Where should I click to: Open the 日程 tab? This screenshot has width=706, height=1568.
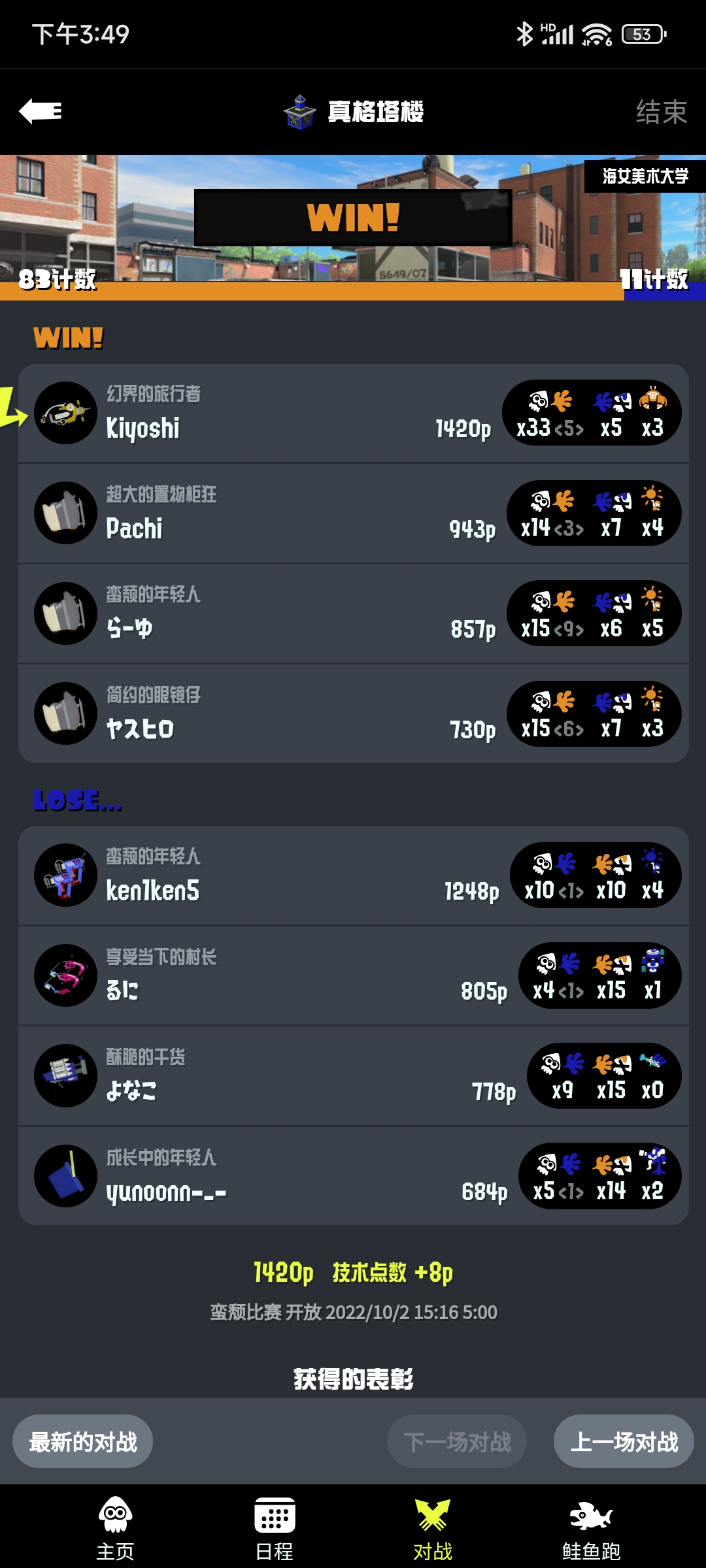(275, 1527)
